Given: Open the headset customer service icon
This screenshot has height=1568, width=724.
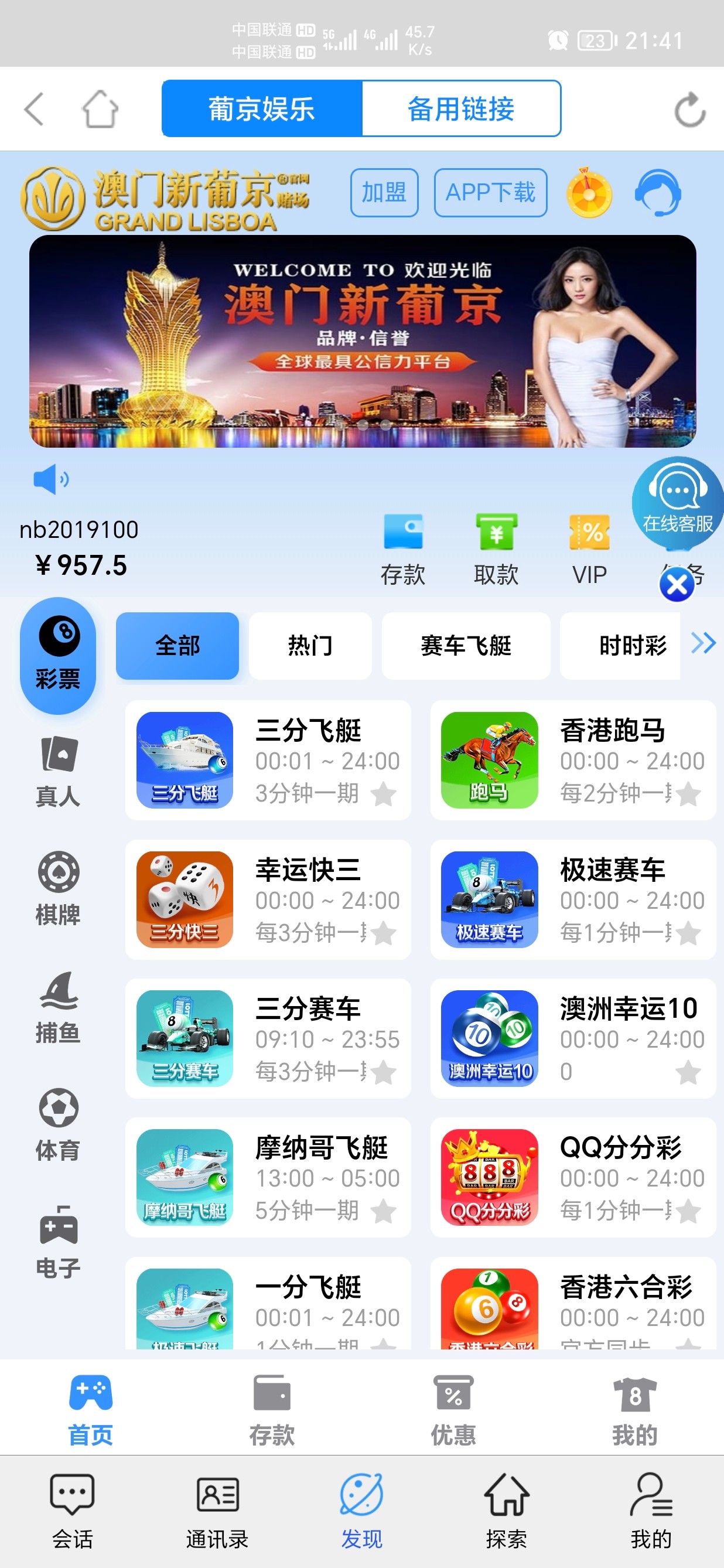Looking at the screenshot, I should (x=659, y=193).
